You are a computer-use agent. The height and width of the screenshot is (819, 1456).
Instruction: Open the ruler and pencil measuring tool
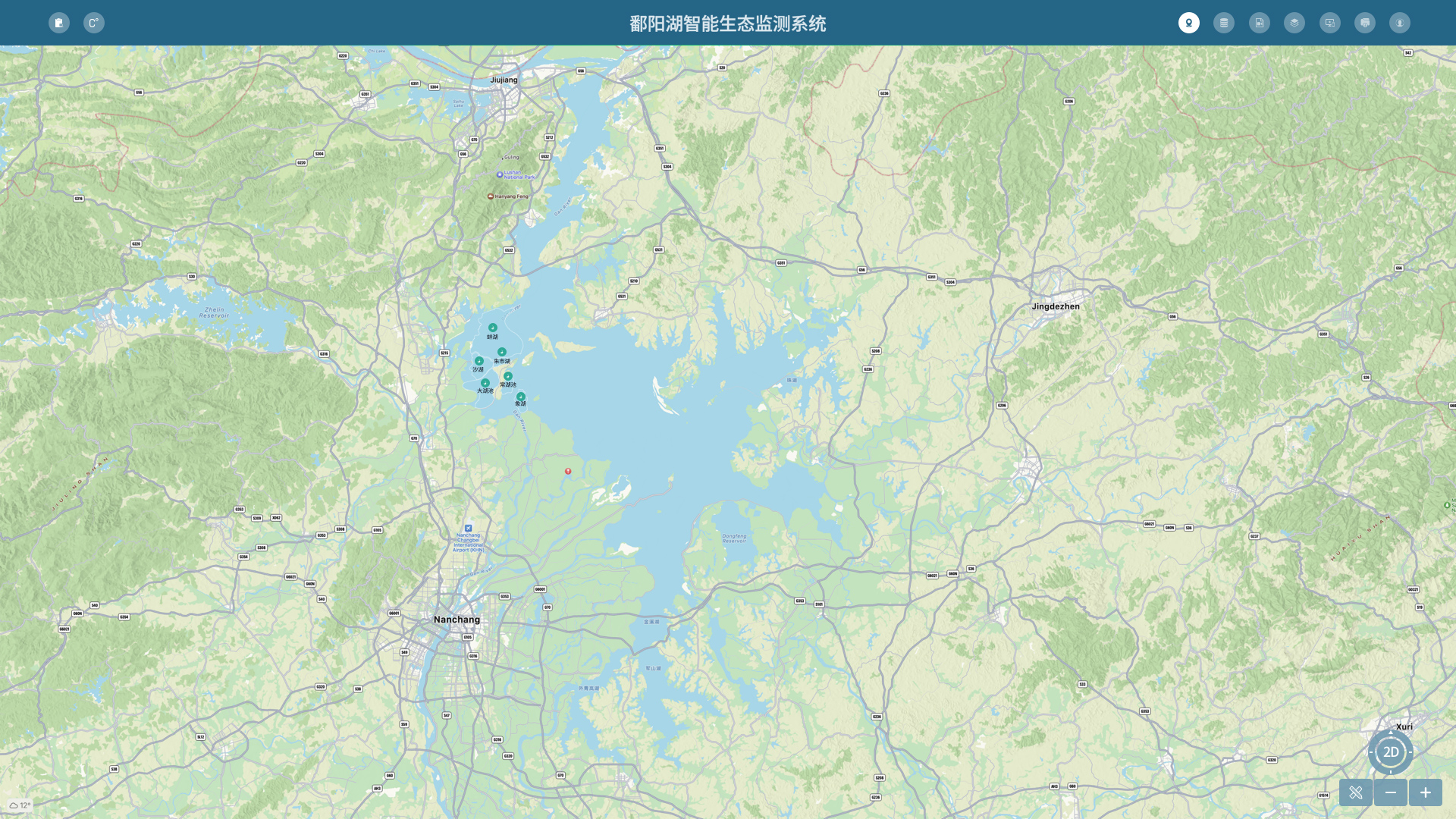pyautogui.click(x=1355, y=792)
